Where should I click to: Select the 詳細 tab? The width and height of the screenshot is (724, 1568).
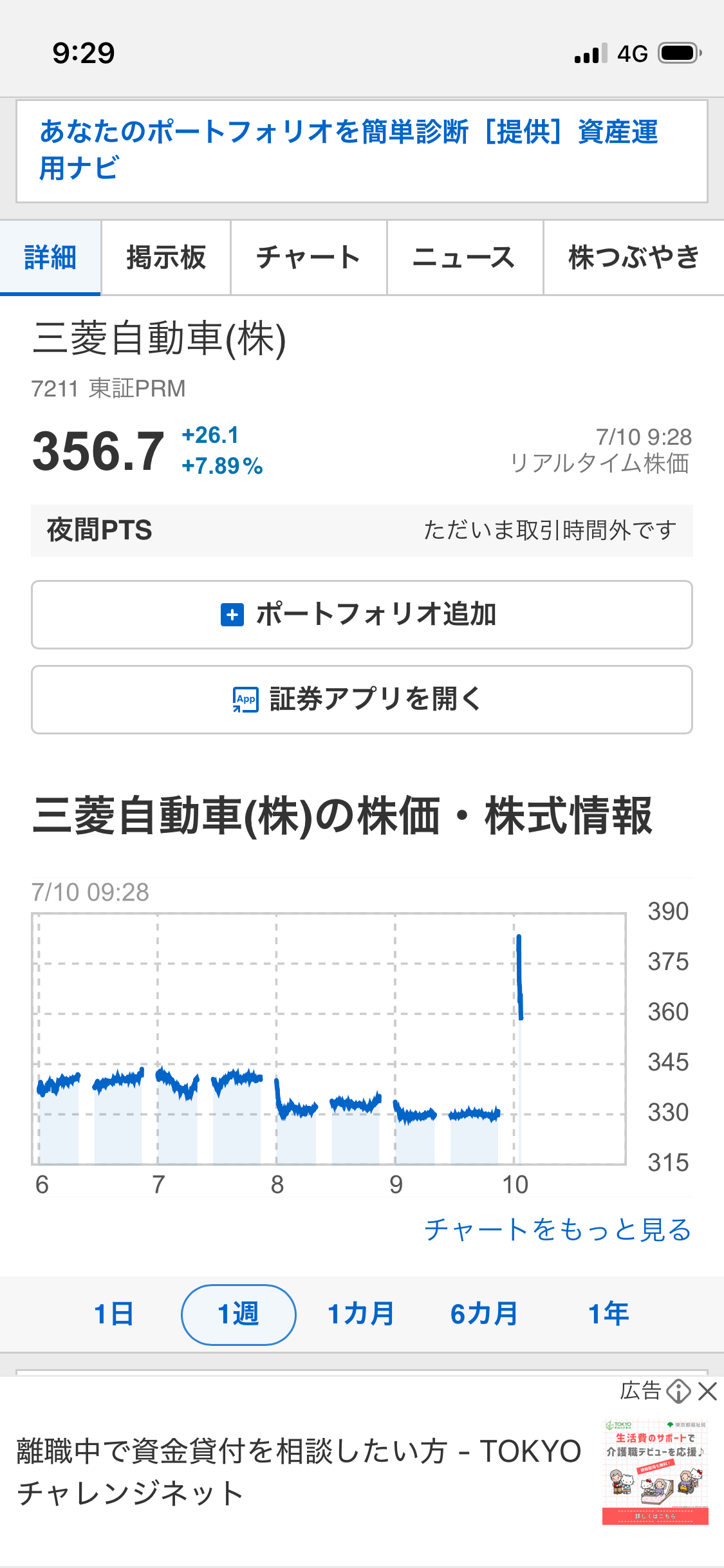pyautogui.click(x=50, y=257)
